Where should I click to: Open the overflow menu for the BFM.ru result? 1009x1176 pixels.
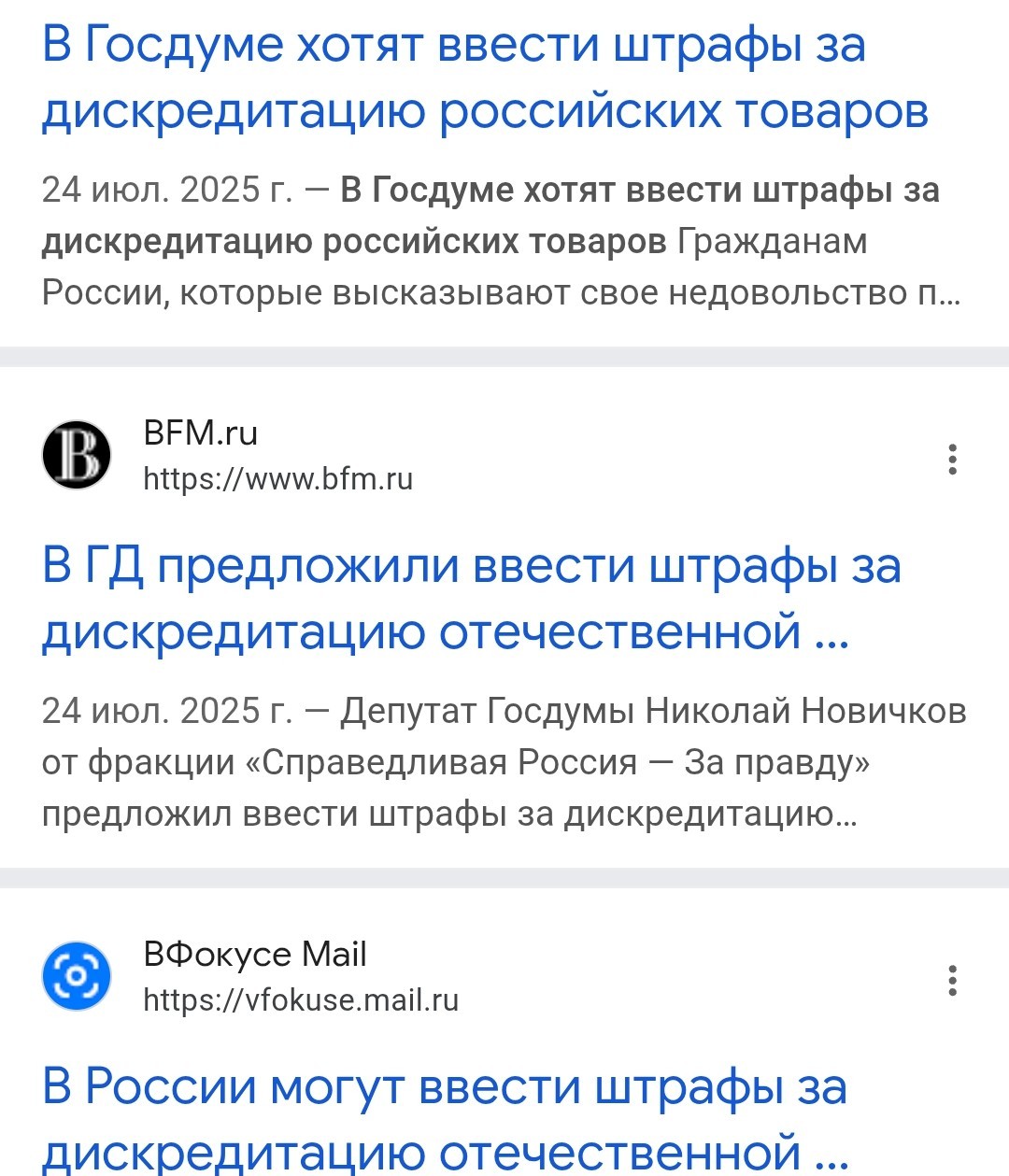tap(952, 459)
